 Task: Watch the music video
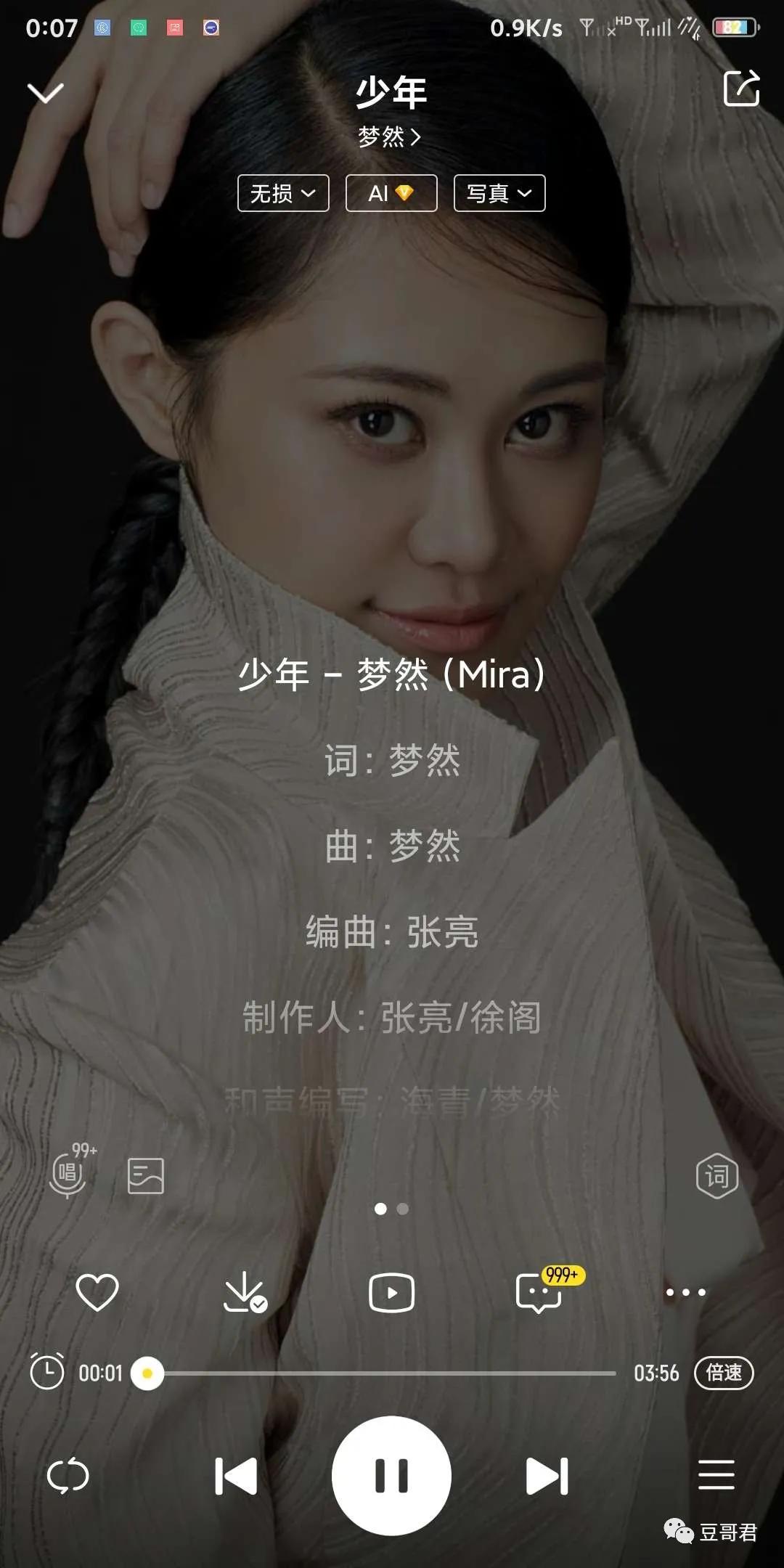391,1292
